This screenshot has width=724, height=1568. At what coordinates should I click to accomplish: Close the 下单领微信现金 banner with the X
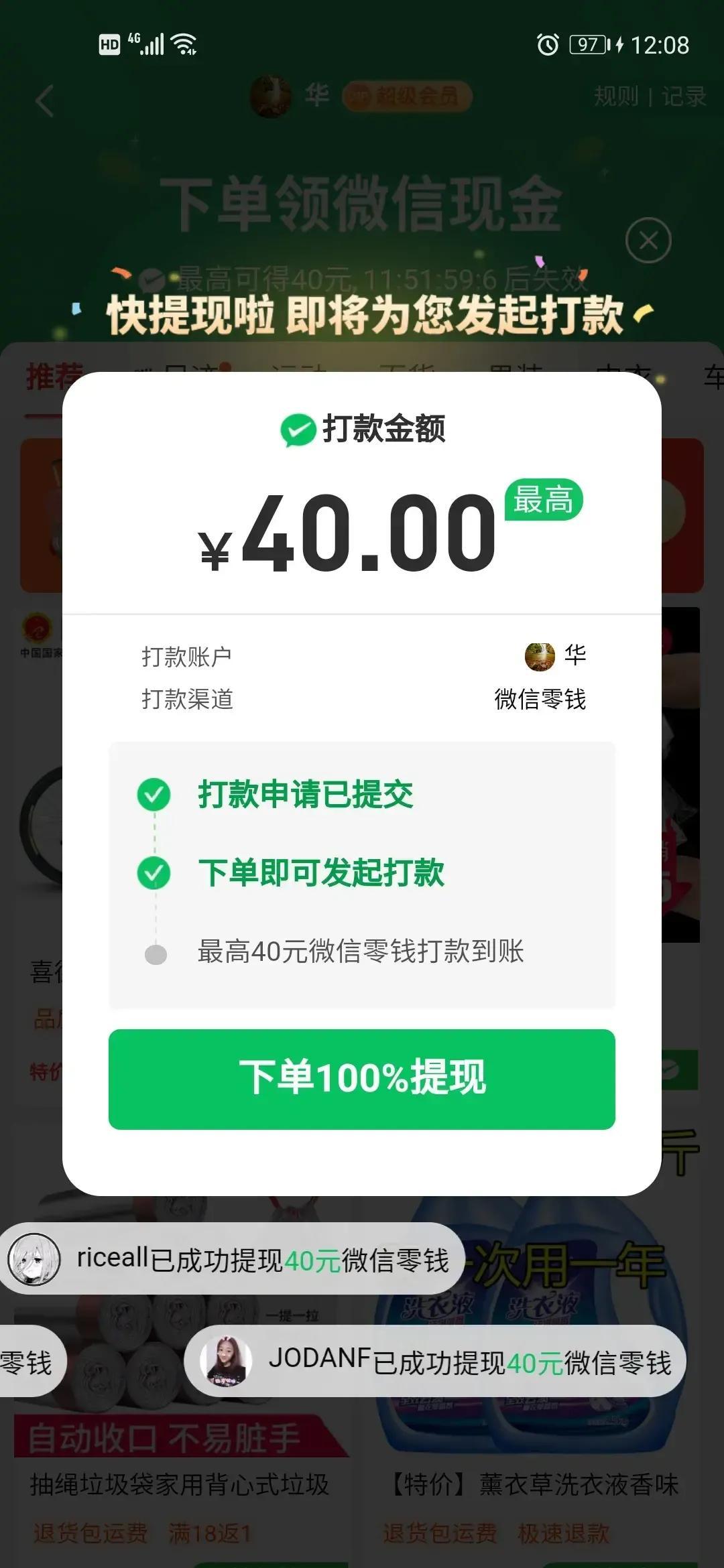(647, 240)
